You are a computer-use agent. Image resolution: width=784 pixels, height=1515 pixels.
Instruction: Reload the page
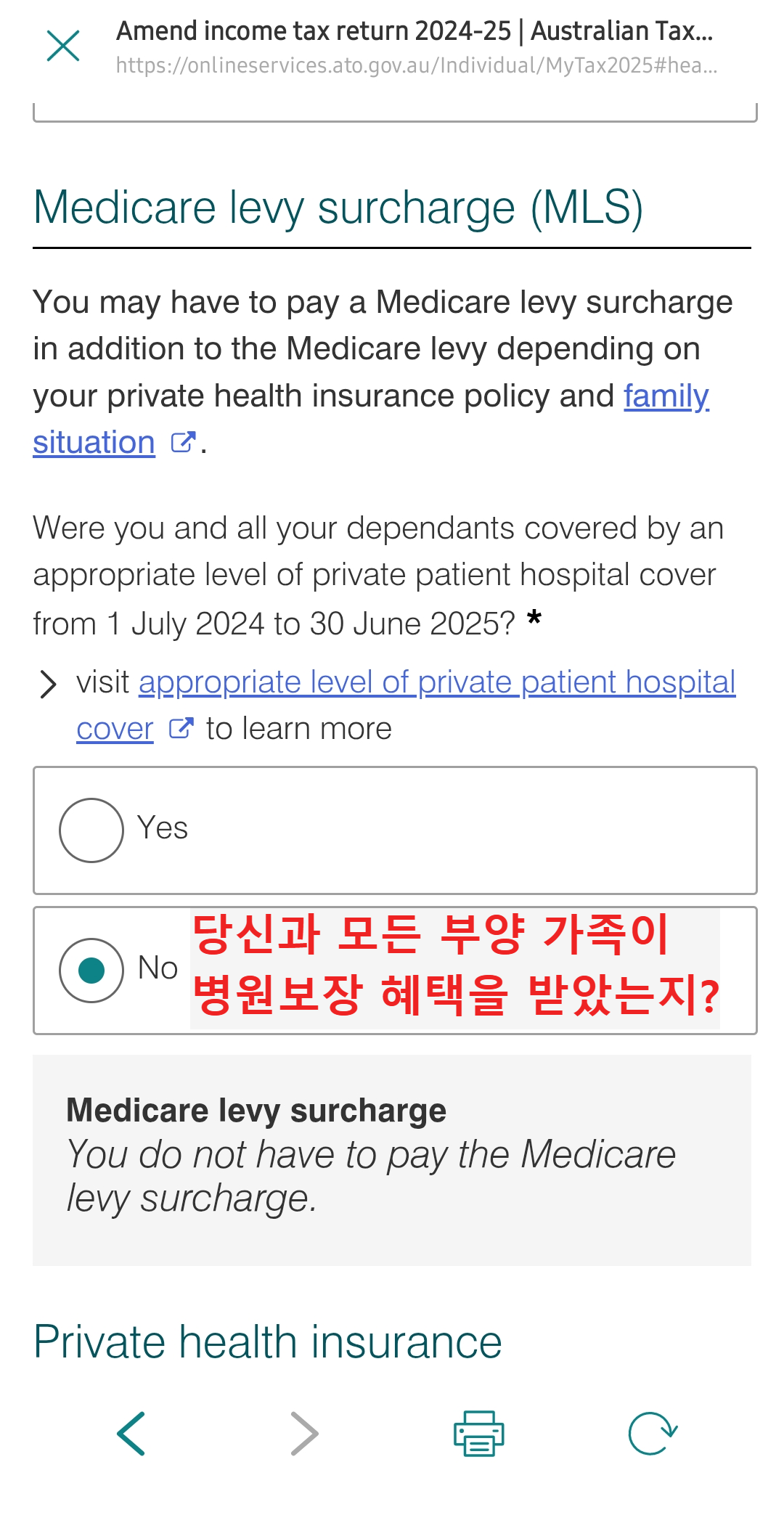point(653,1433)
